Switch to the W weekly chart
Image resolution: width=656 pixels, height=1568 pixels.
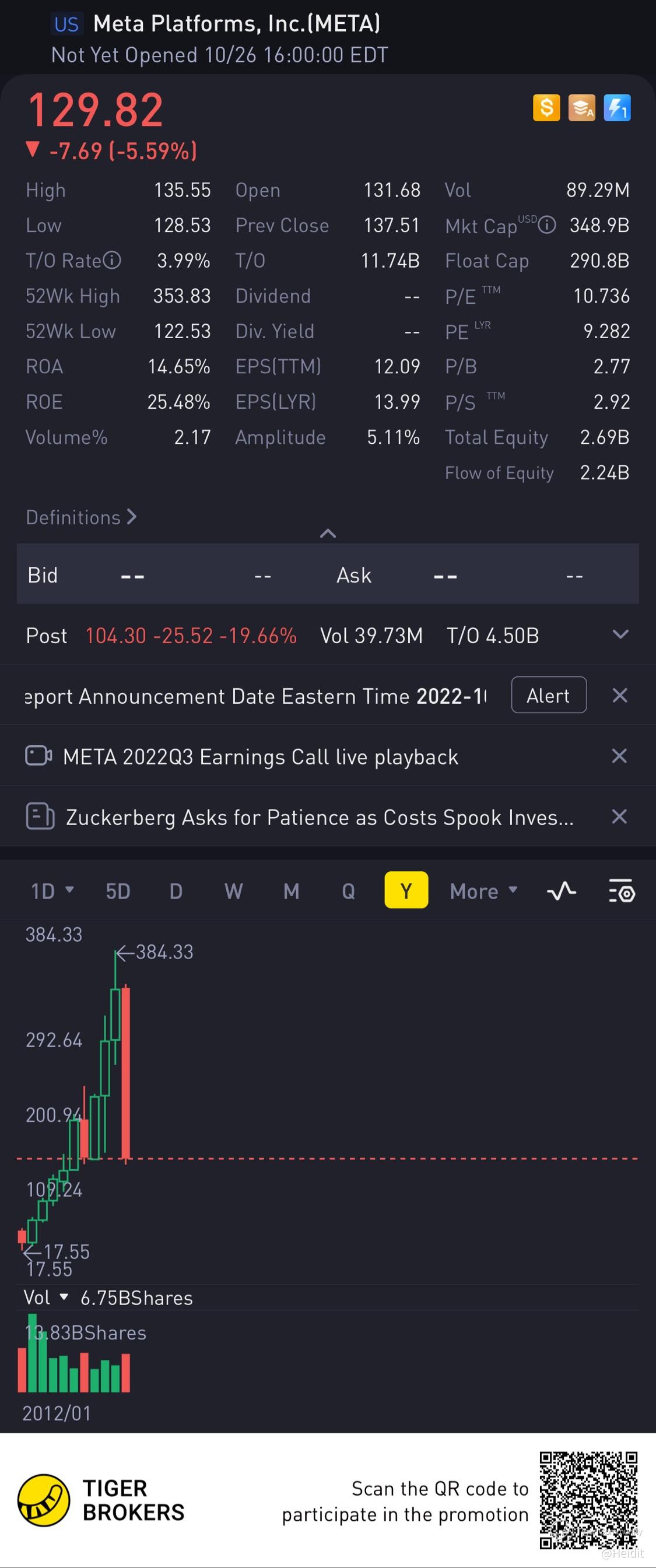coord(233,891)
